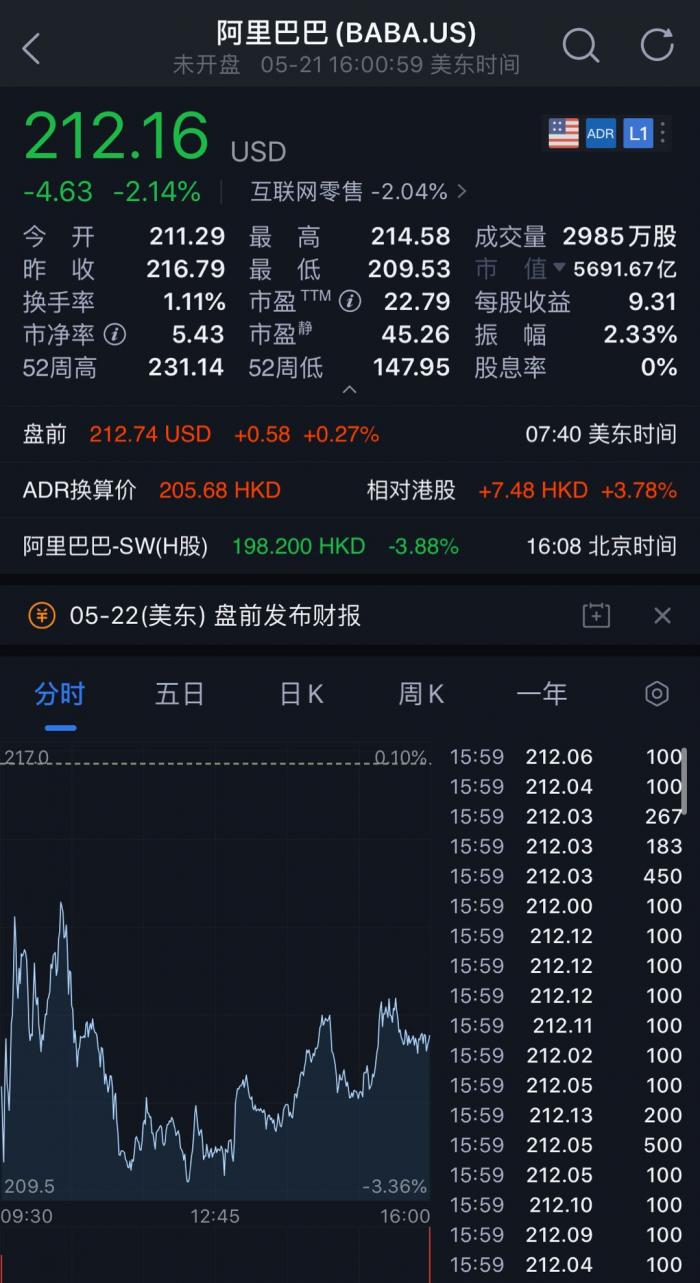The width and height of the screenshot is (700, 1283).
Task: Add the 05-22 earnings release to calendar
Action: (596, 616)
